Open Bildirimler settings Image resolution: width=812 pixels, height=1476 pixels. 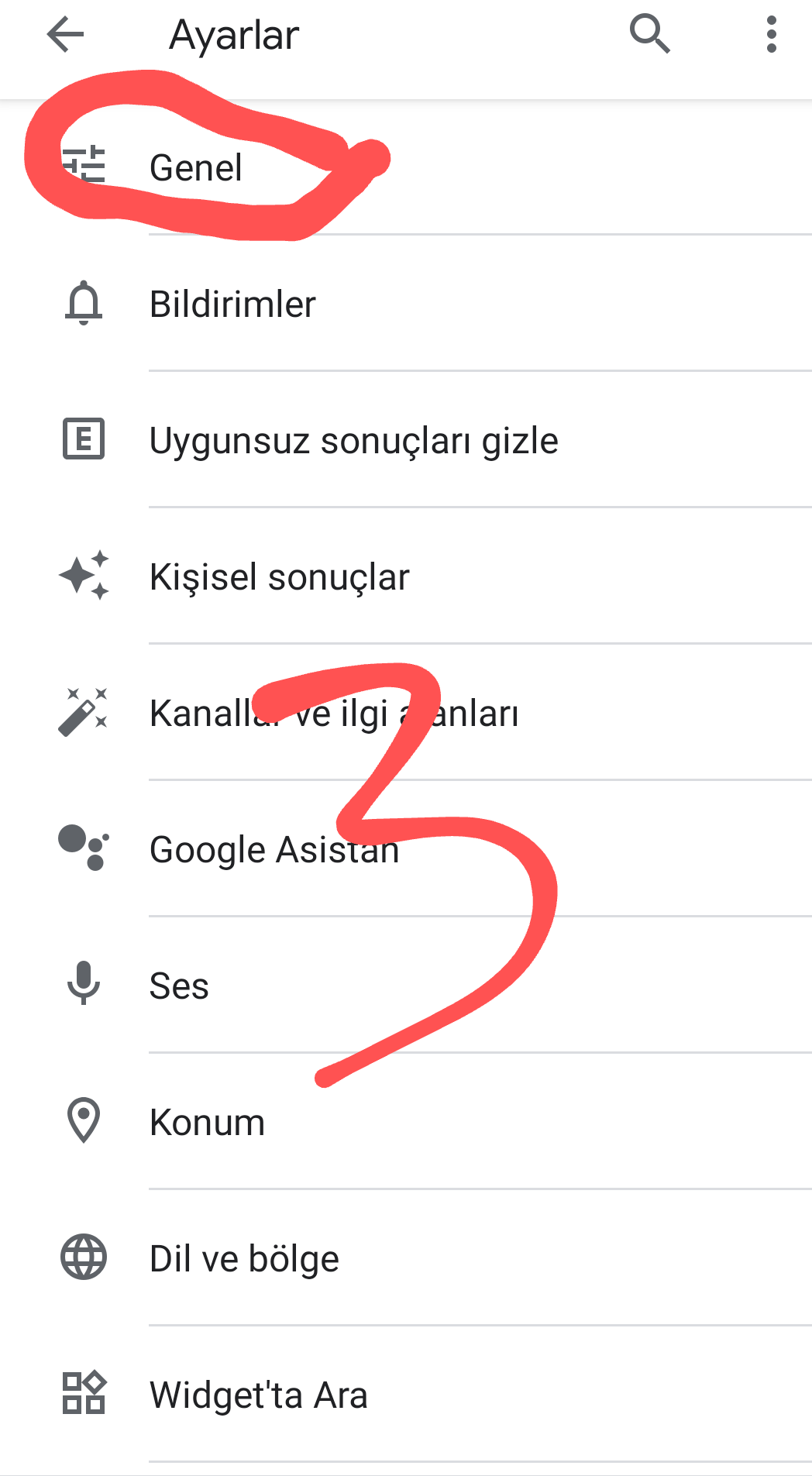click(x=232, y=304)
